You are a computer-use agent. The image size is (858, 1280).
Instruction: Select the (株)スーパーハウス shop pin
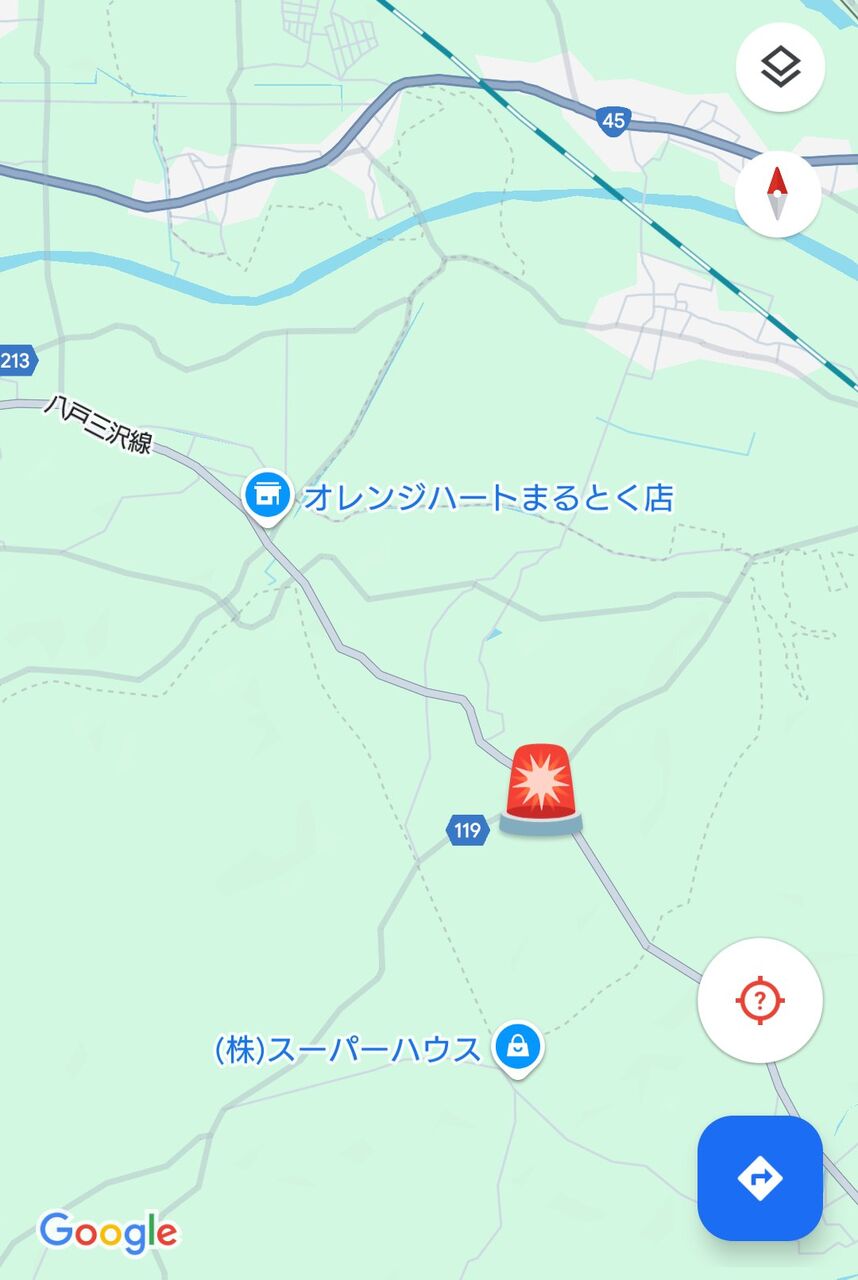click(x=518, y=1048)
